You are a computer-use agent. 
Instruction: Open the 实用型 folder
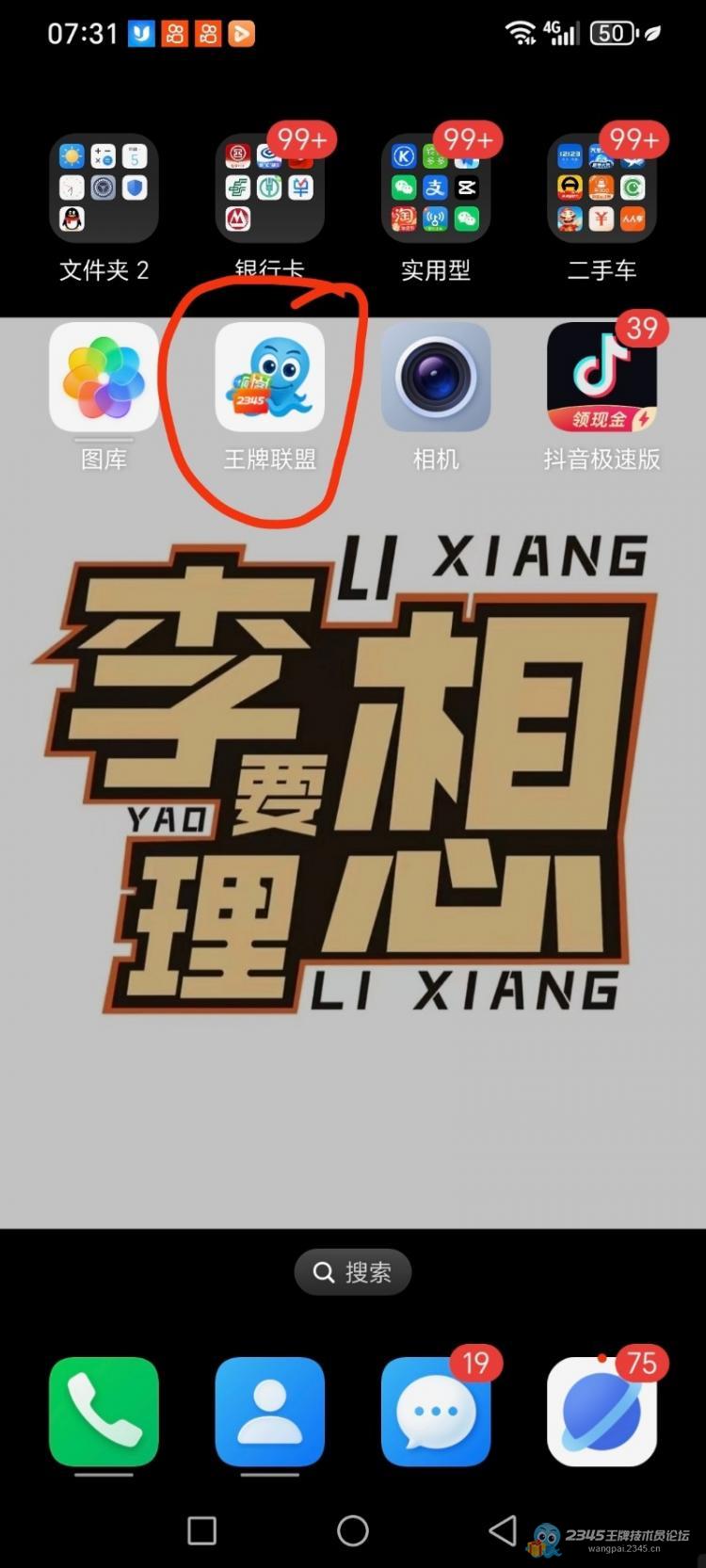pyautogui.click(x=436, y=189)
